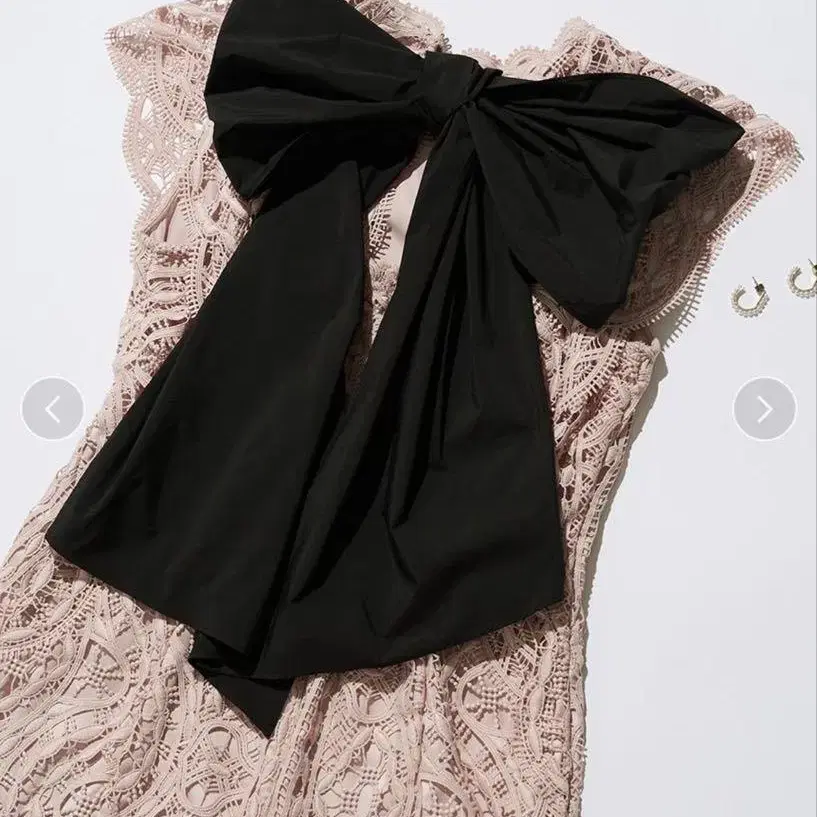Show the next product image
Image resolution: width=817 pixels, height=817 pixels.
coord(764,409)
